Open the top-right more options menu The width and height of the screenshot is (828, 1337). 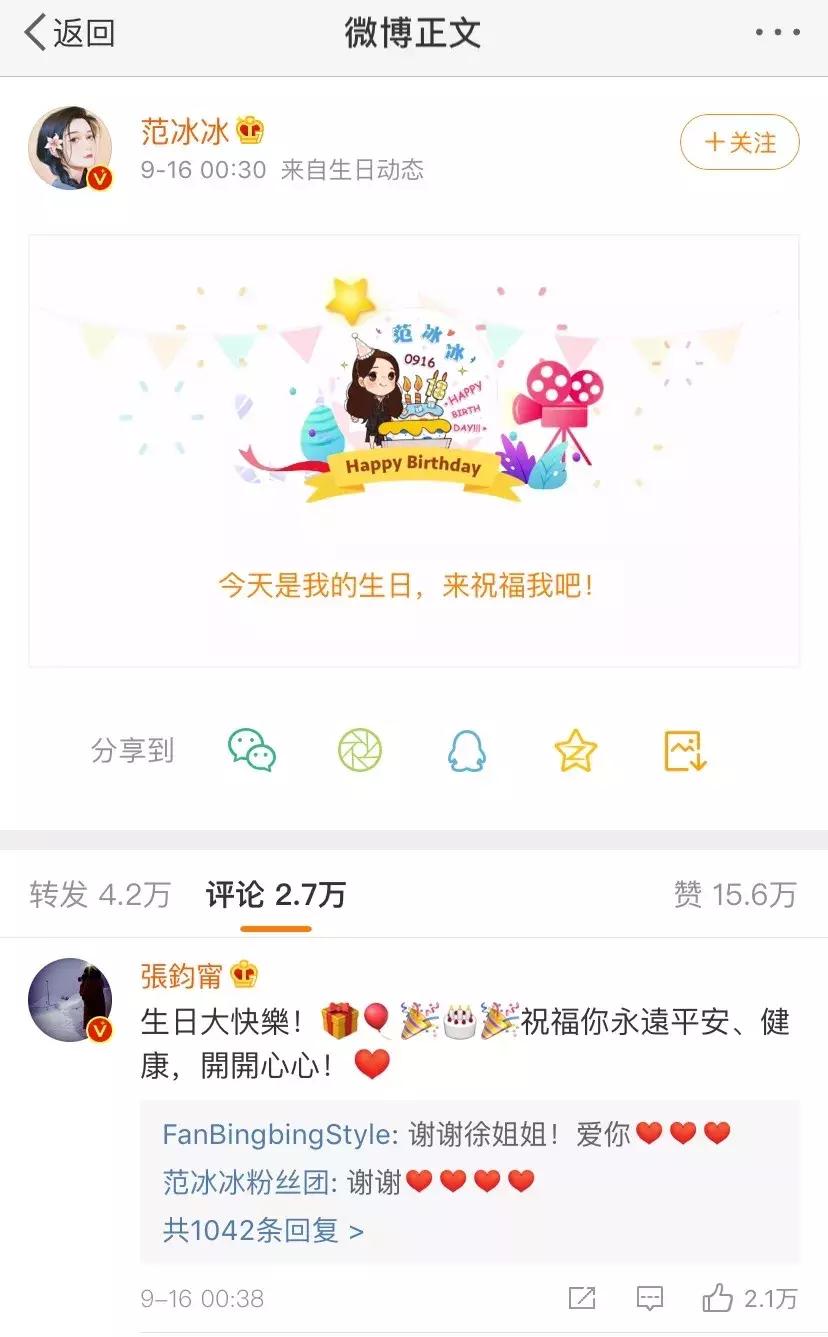tap(778, 30)
